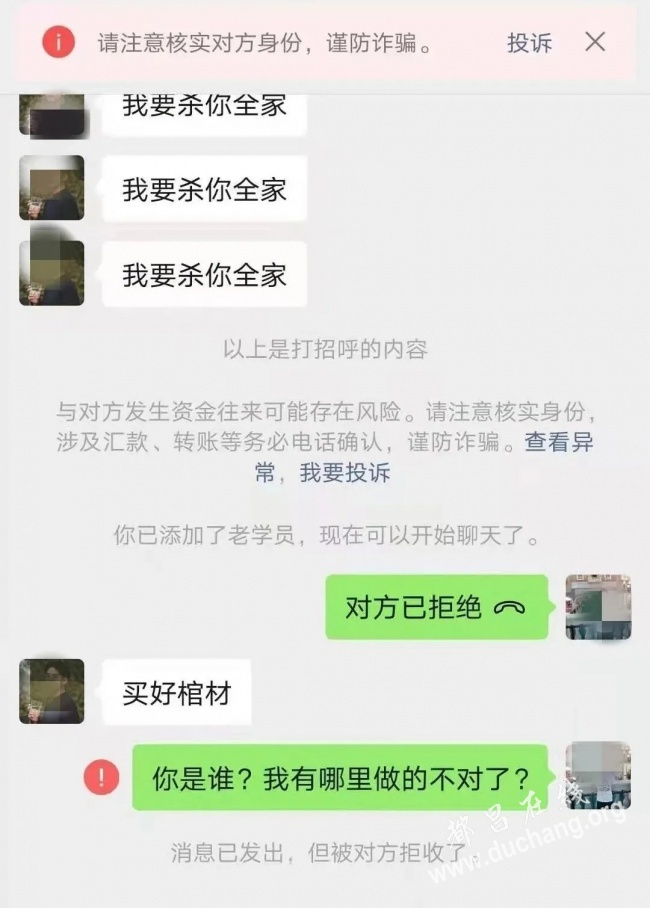Viewport: 650px width, 908px height.
Task: Tap the red resend icon beside failed message
Action: click(x=101, y=777)
